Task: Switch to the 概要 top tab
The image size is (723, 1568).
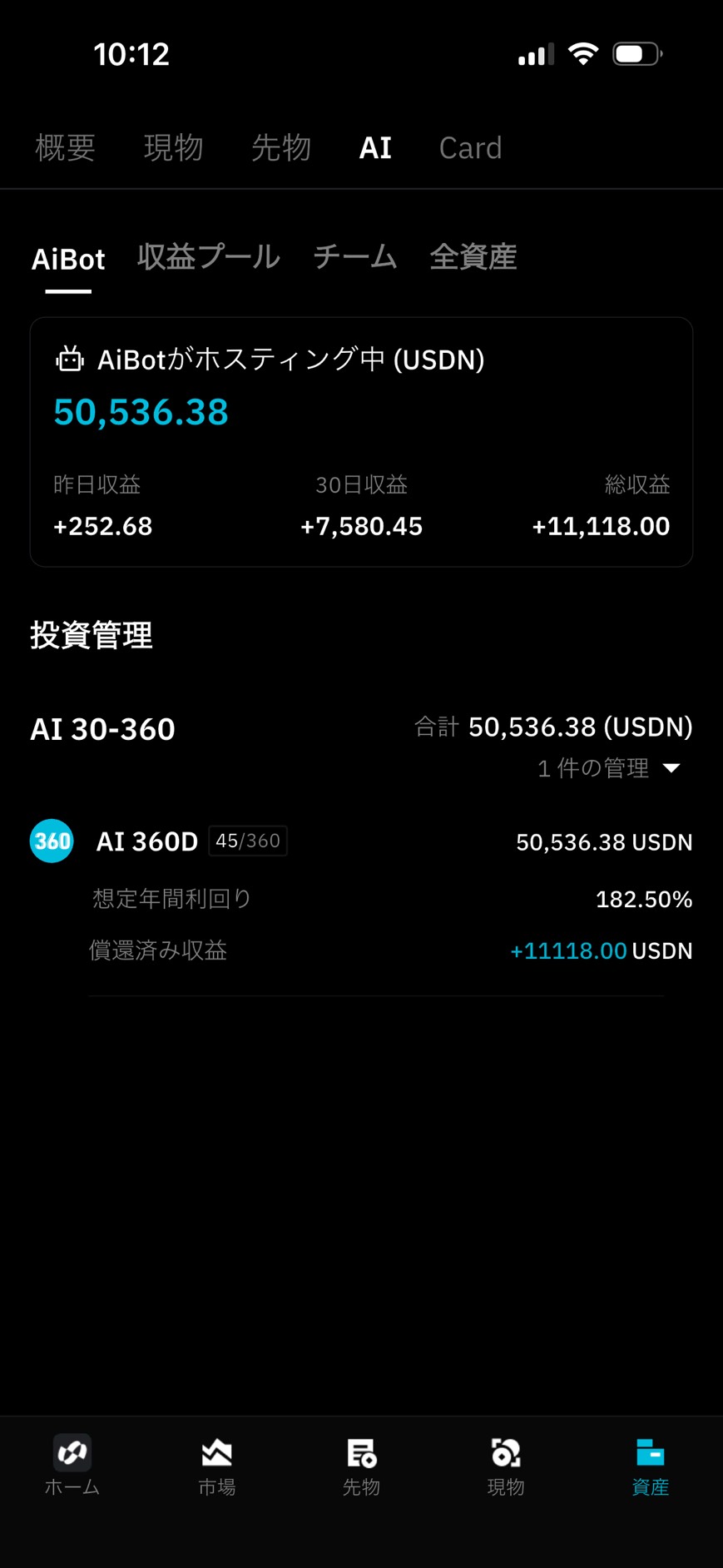Action: tap(65, 148)
